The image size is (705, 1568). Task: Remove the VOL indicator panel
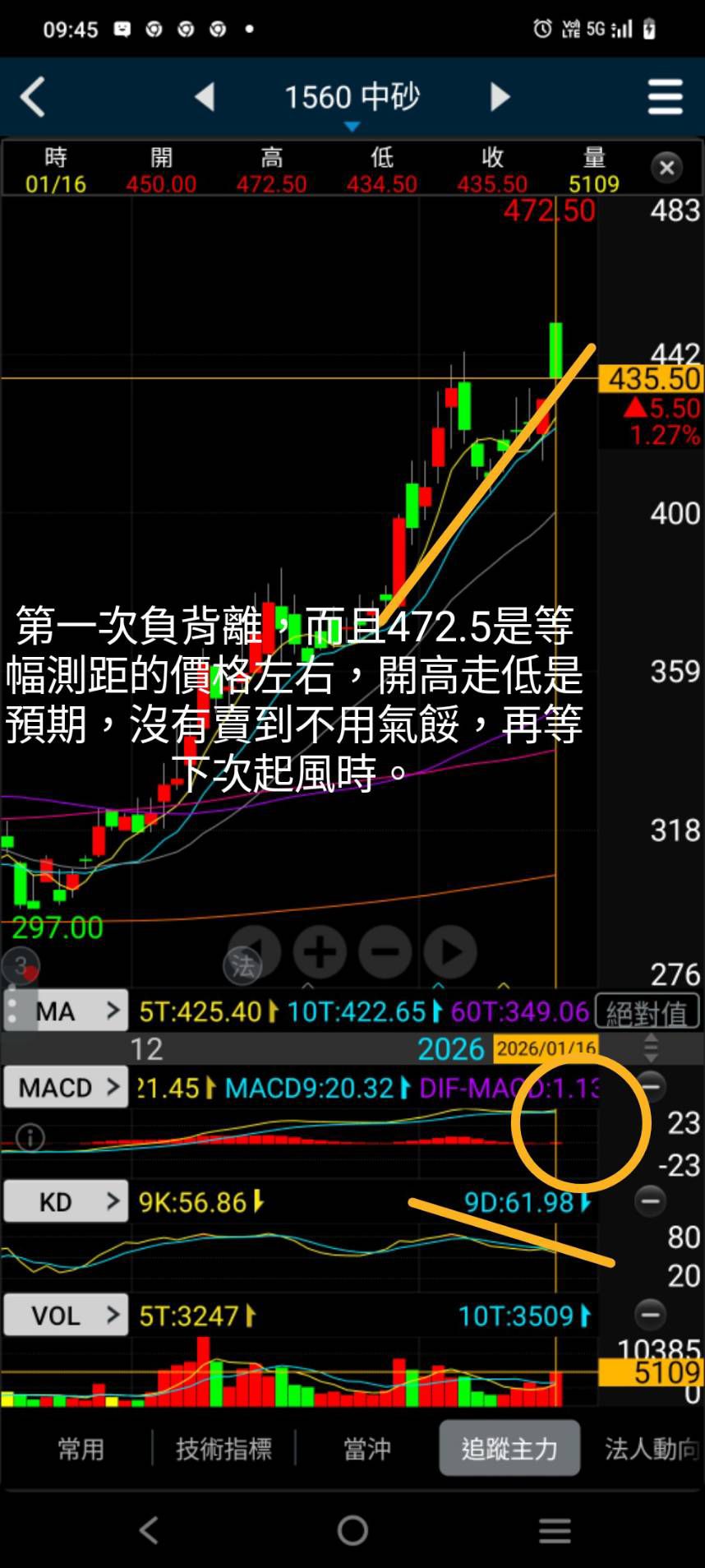[650, 1315]
